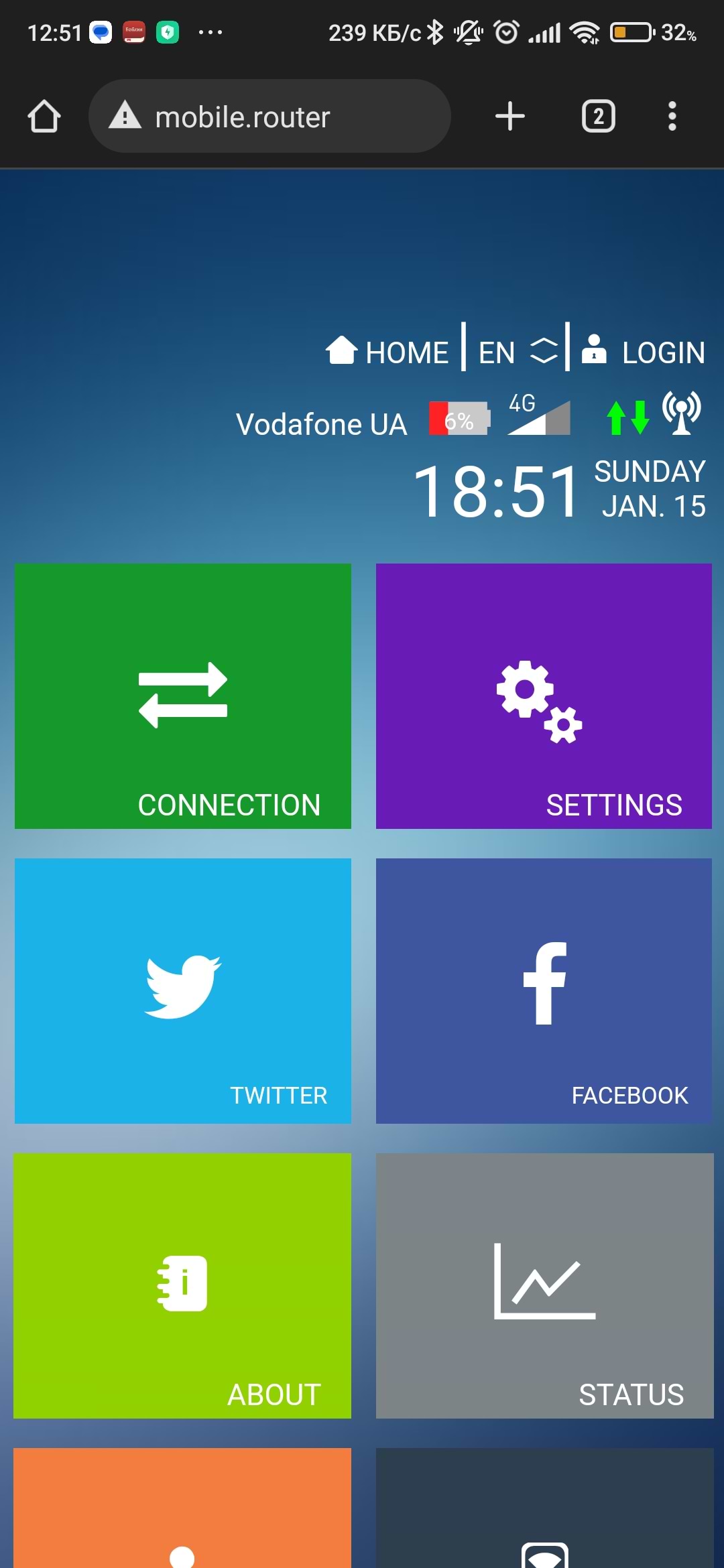This screenshot has height=1568, width=724.
Task: Select the Facebook tile
Action: (x=544, y=990)
